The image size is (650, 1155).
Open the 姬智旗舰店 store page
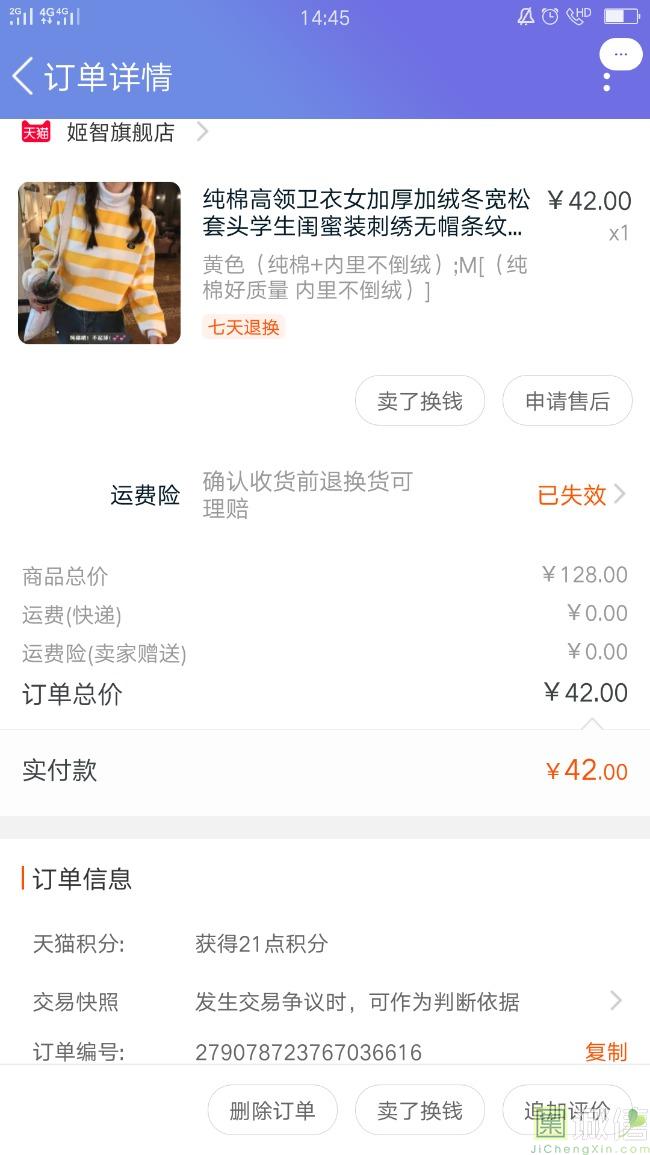tap(121, 132)
